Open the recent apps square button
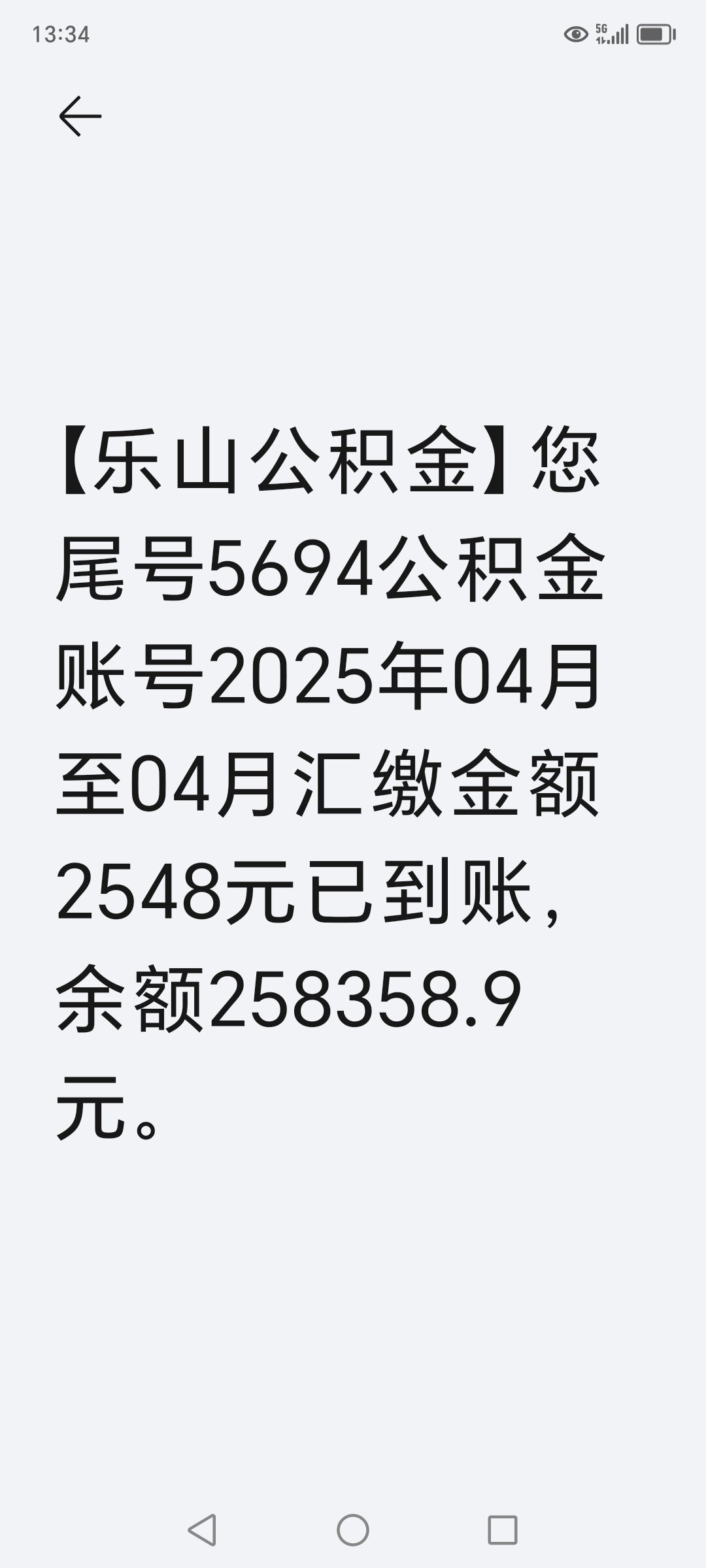The width and height of the screenshot is (706, 1568). [503, 1529]
